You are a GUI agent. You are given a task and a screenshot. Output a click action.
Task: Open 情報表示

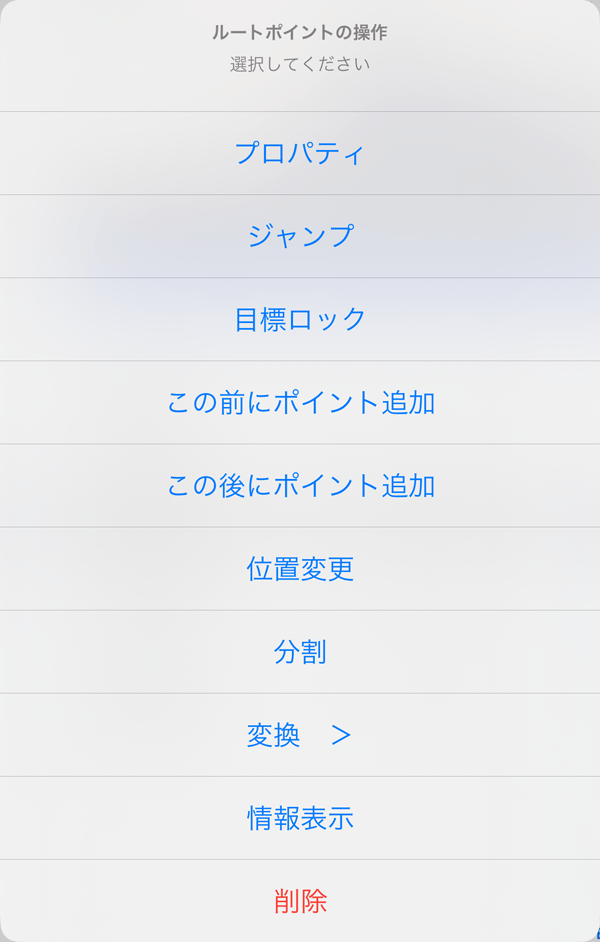300,818
